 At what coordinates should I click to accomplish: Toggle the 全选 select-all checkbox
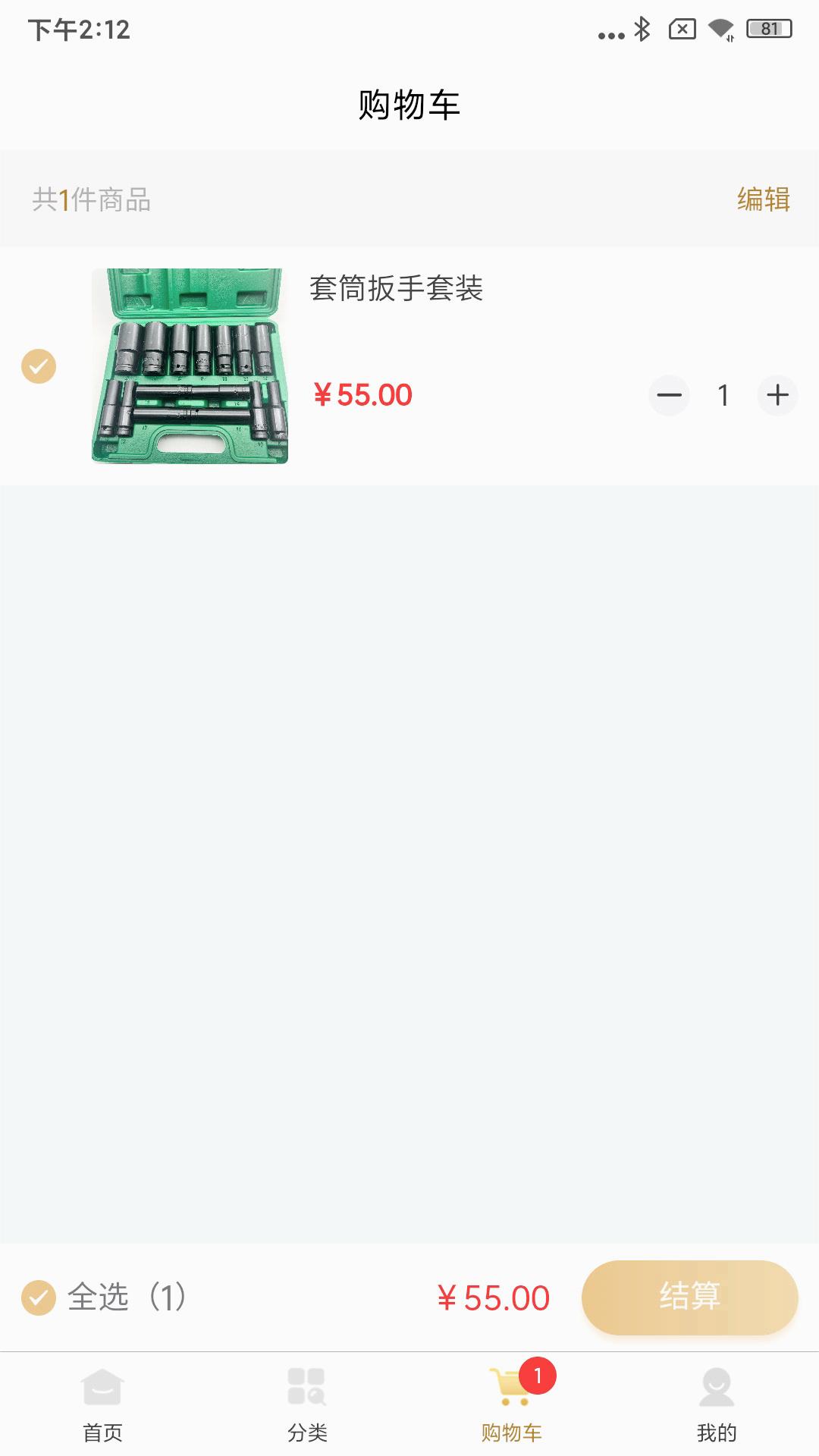click(39, 1298)
